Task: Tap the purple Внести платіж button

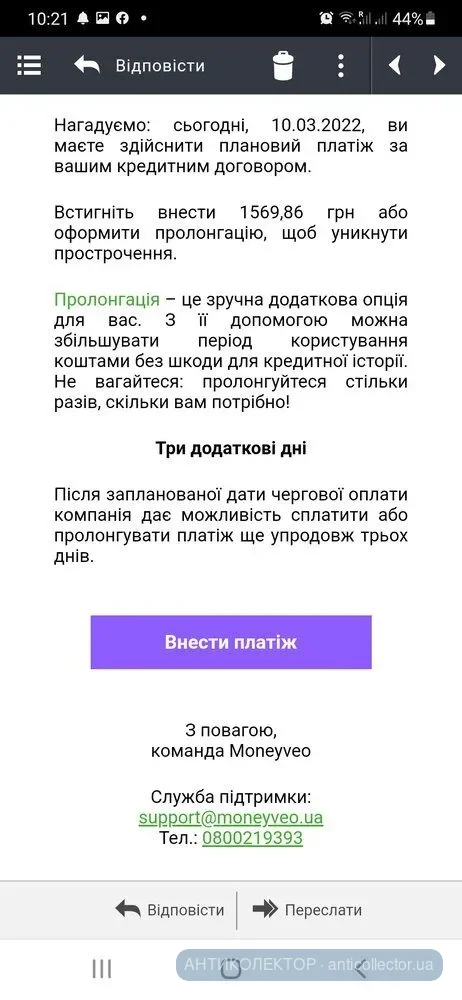Action: [231, 642]
